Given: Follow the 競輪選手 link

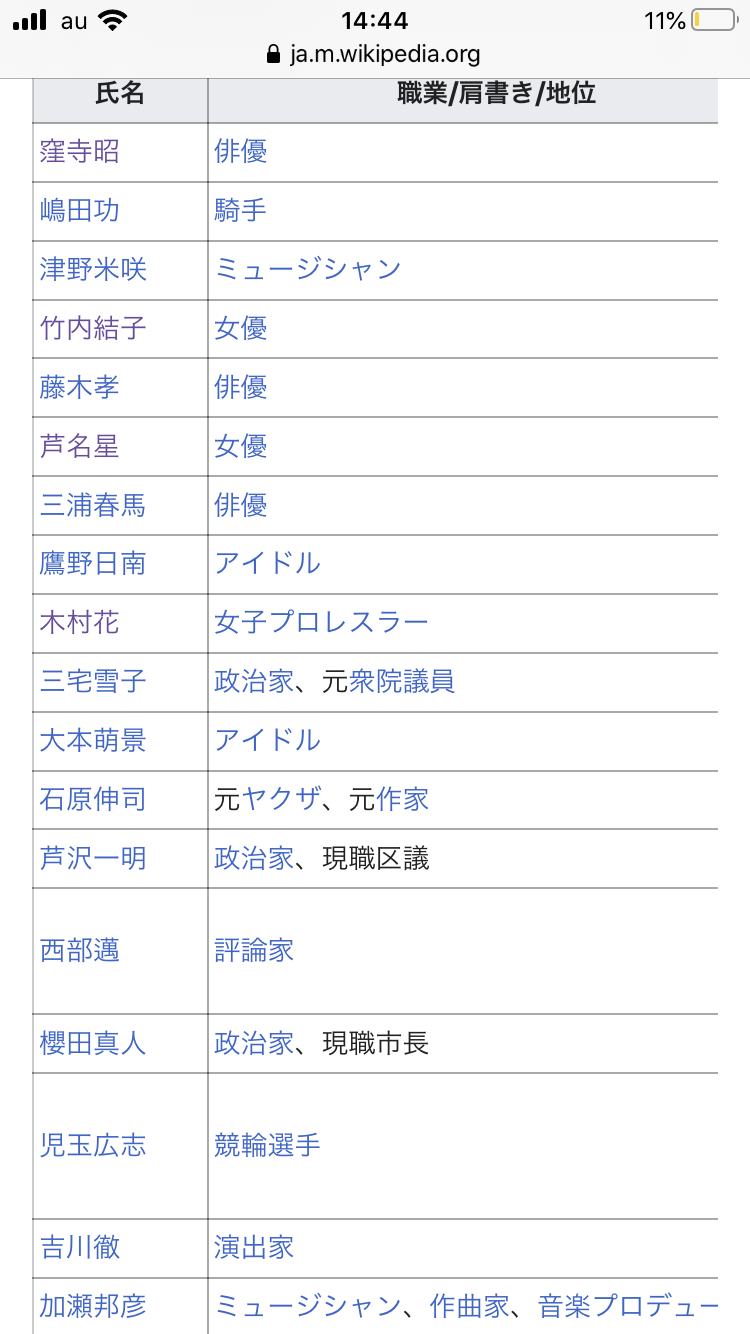Looking at the screenshot, I should click(267, 1146).
